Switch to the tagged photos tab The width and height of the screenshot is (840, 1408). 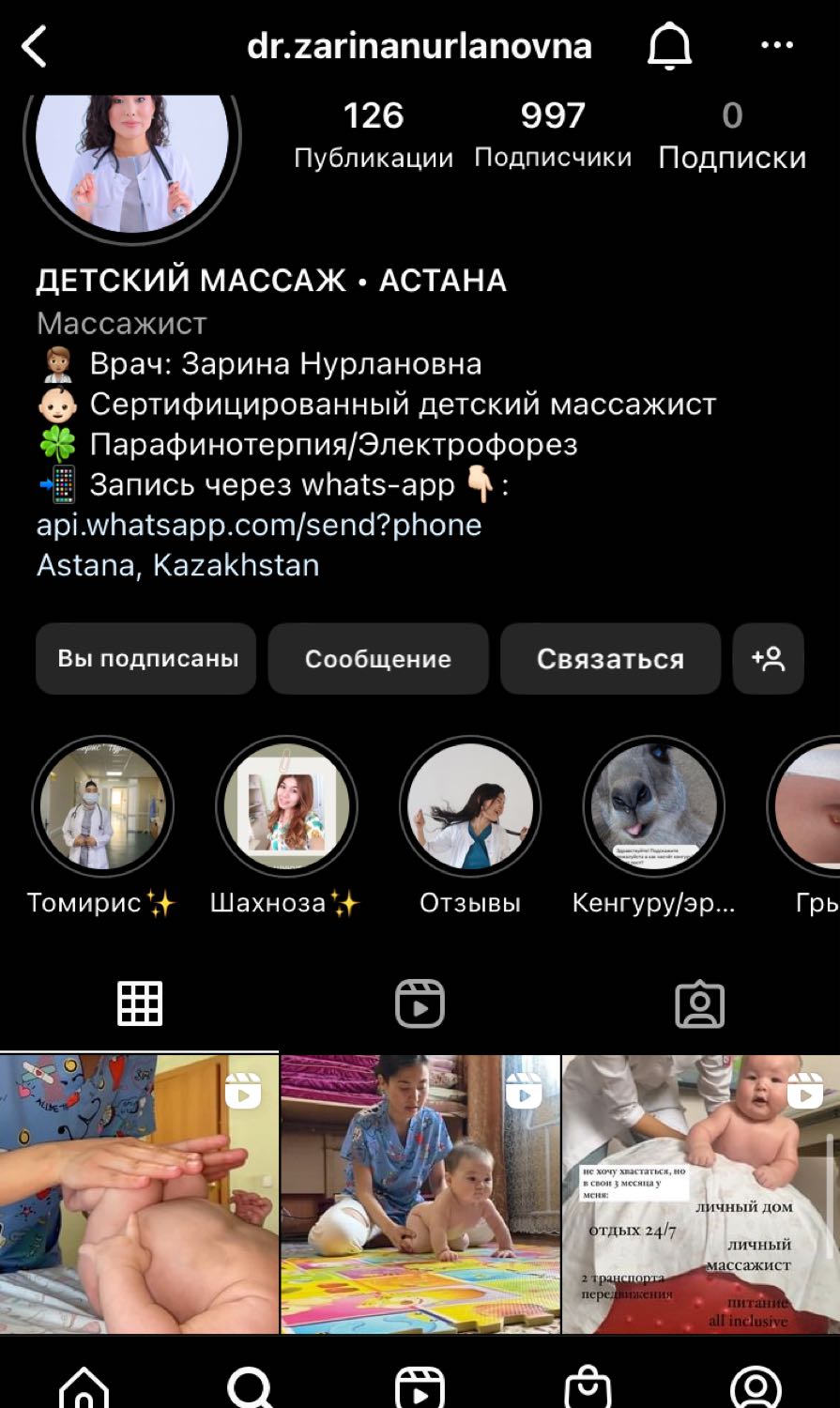click(700, 1004)
